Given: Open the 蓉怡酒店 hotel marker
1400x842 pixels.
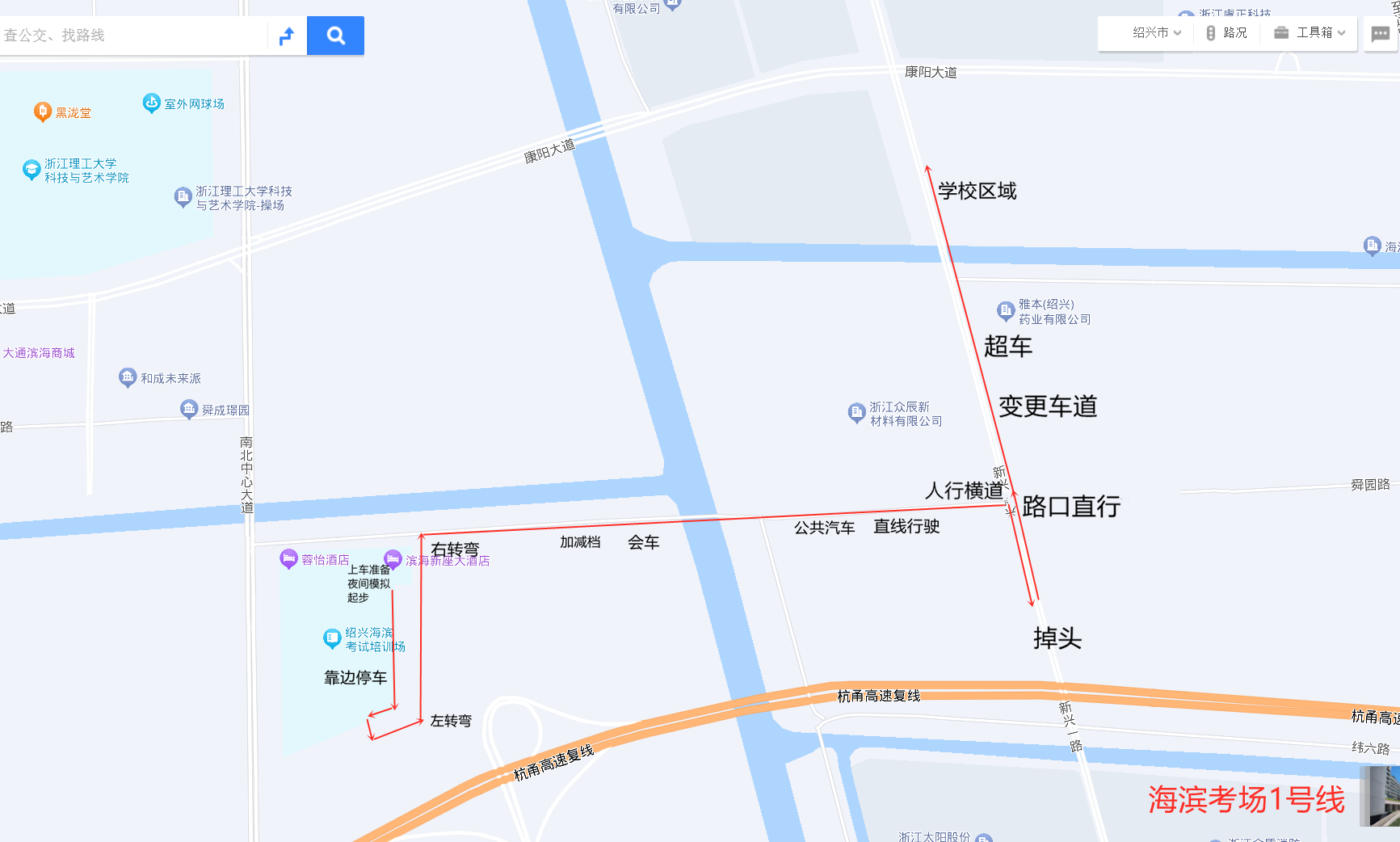Looking at the screenshot, I should coord(289,558).
